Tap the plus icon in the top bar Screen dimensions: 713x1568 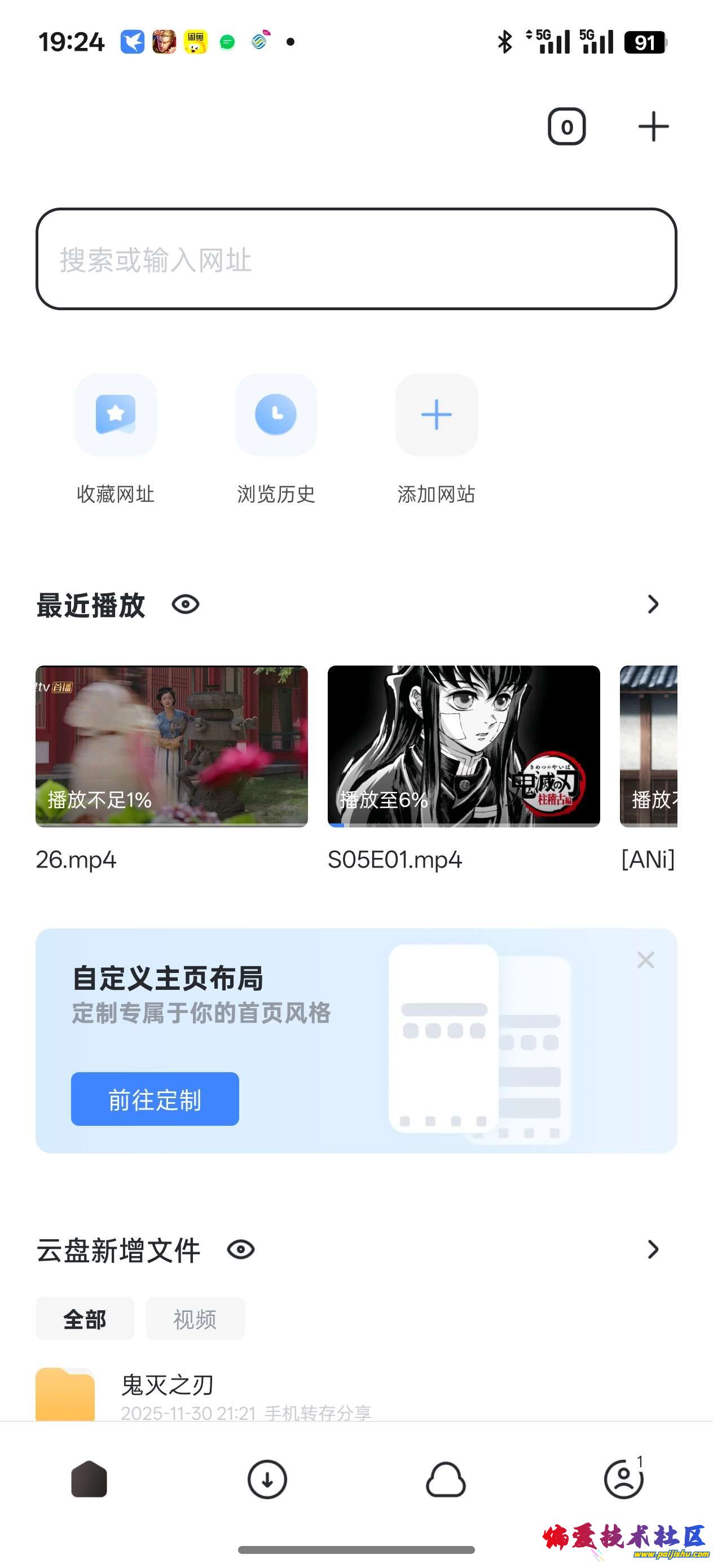(x=653, y=126)
